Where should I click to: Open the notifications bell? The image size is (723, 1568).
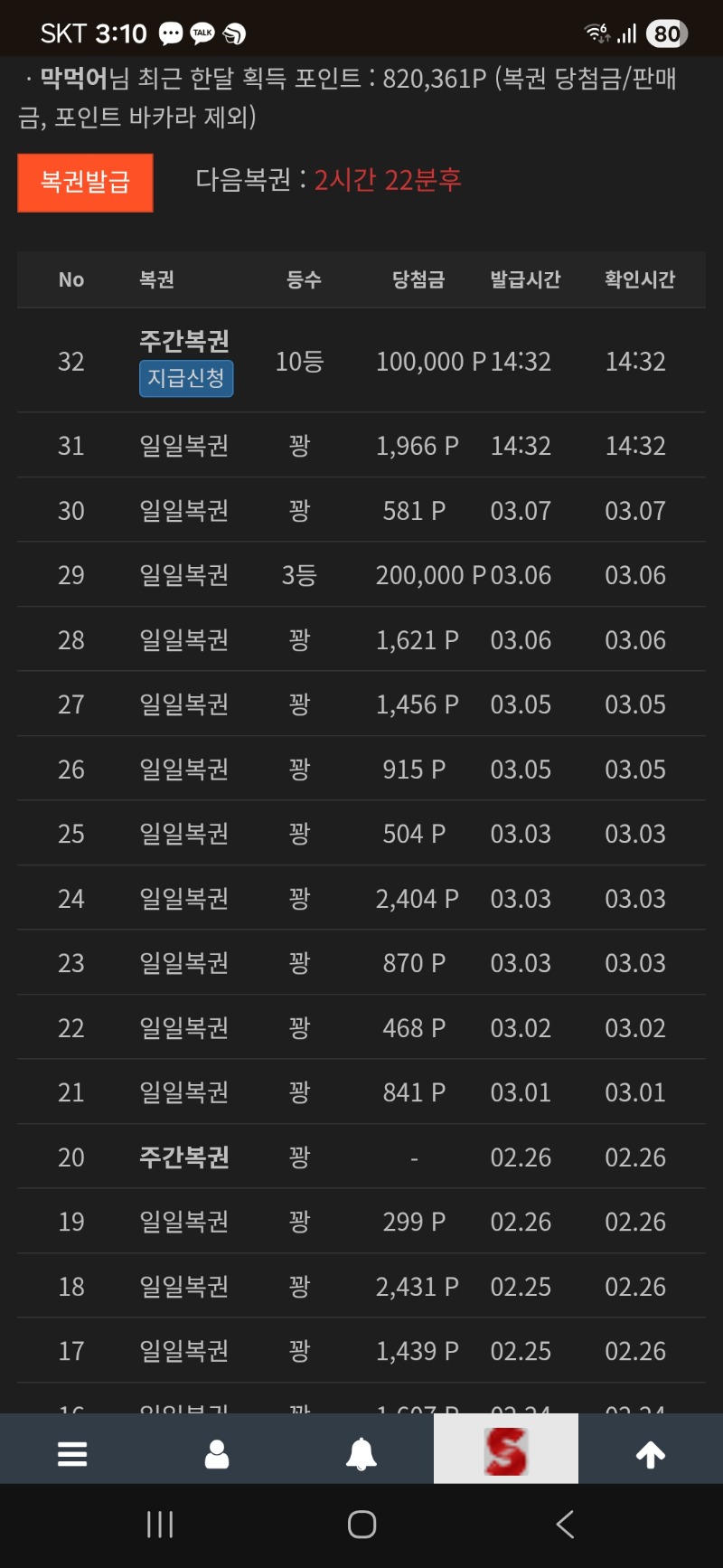(361, 1454)
